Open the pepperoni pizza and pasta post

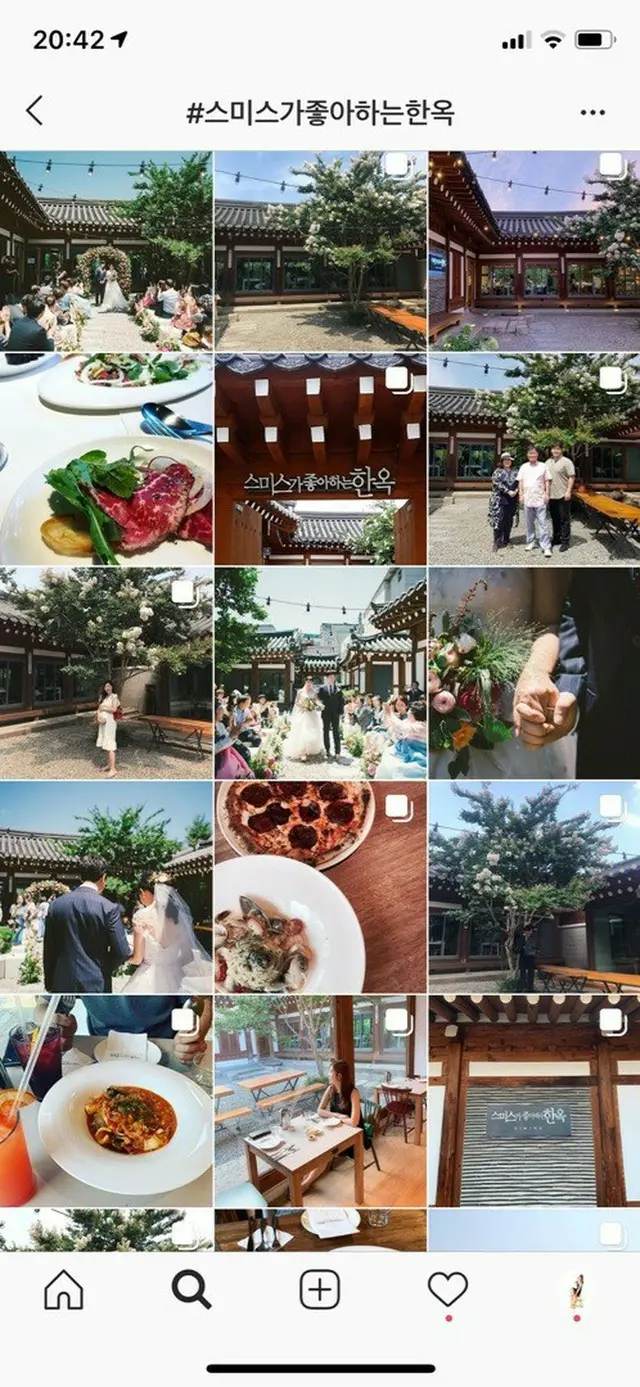320,887
